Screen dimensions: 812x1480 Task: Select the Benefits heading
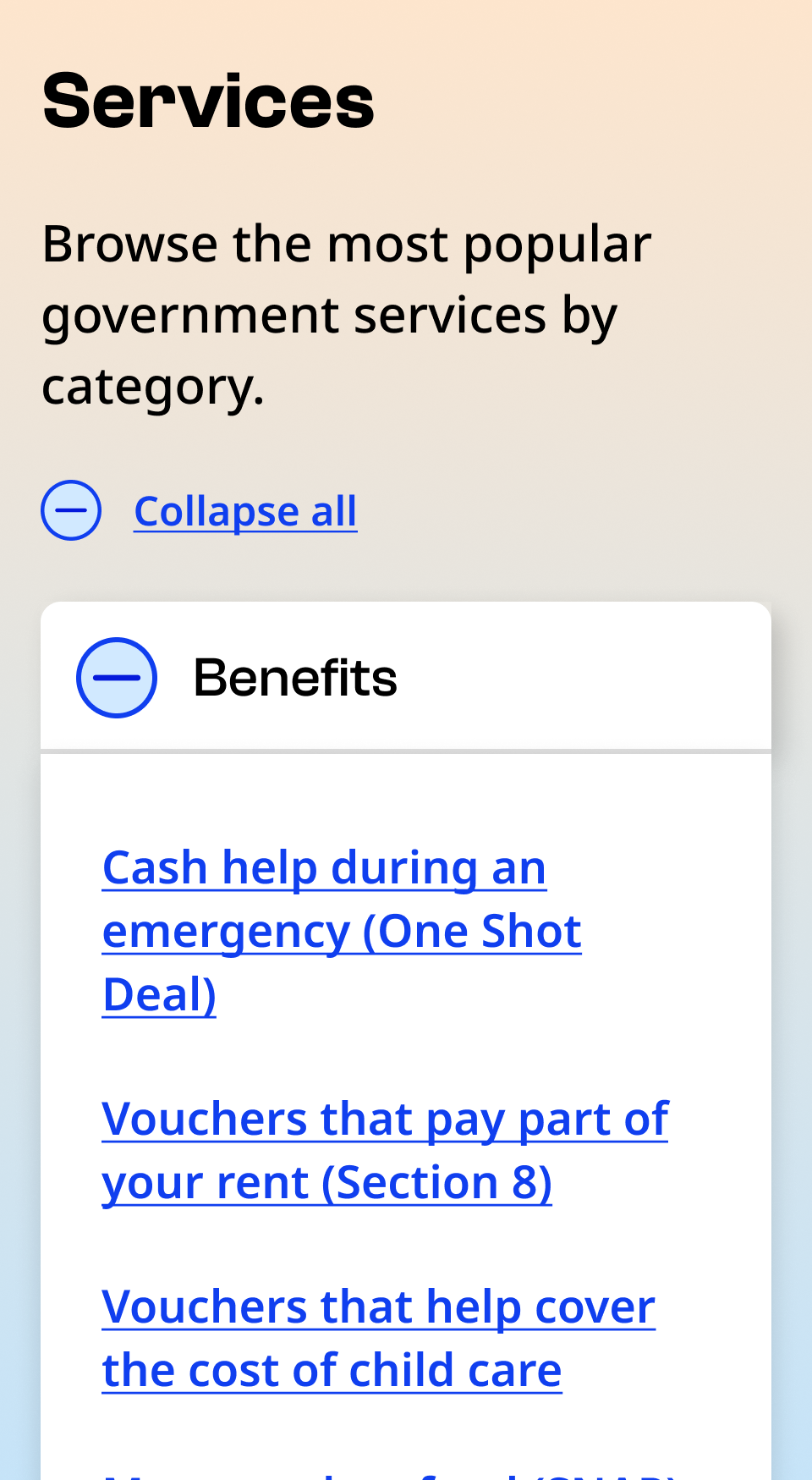pos(295,675)
